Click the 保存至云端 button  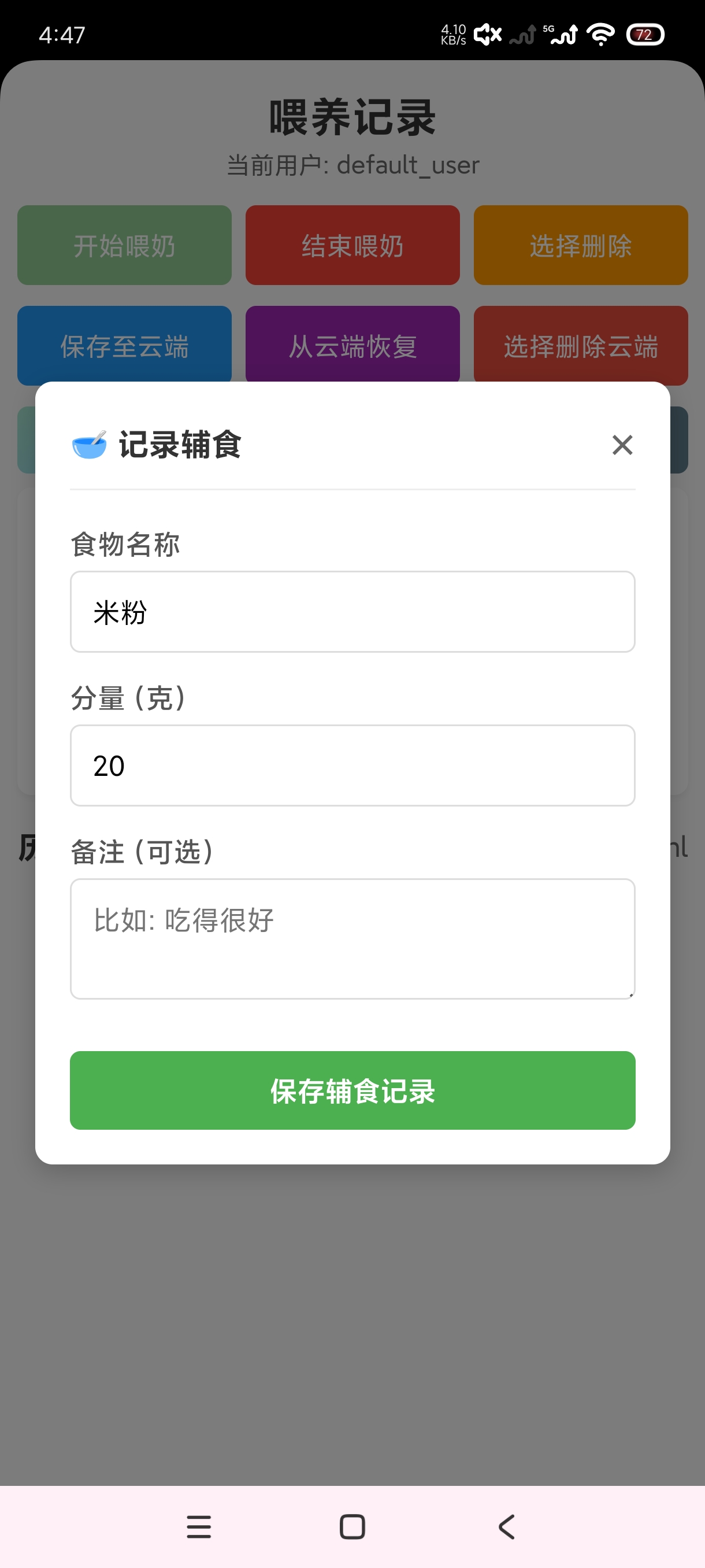coord(124,346)
